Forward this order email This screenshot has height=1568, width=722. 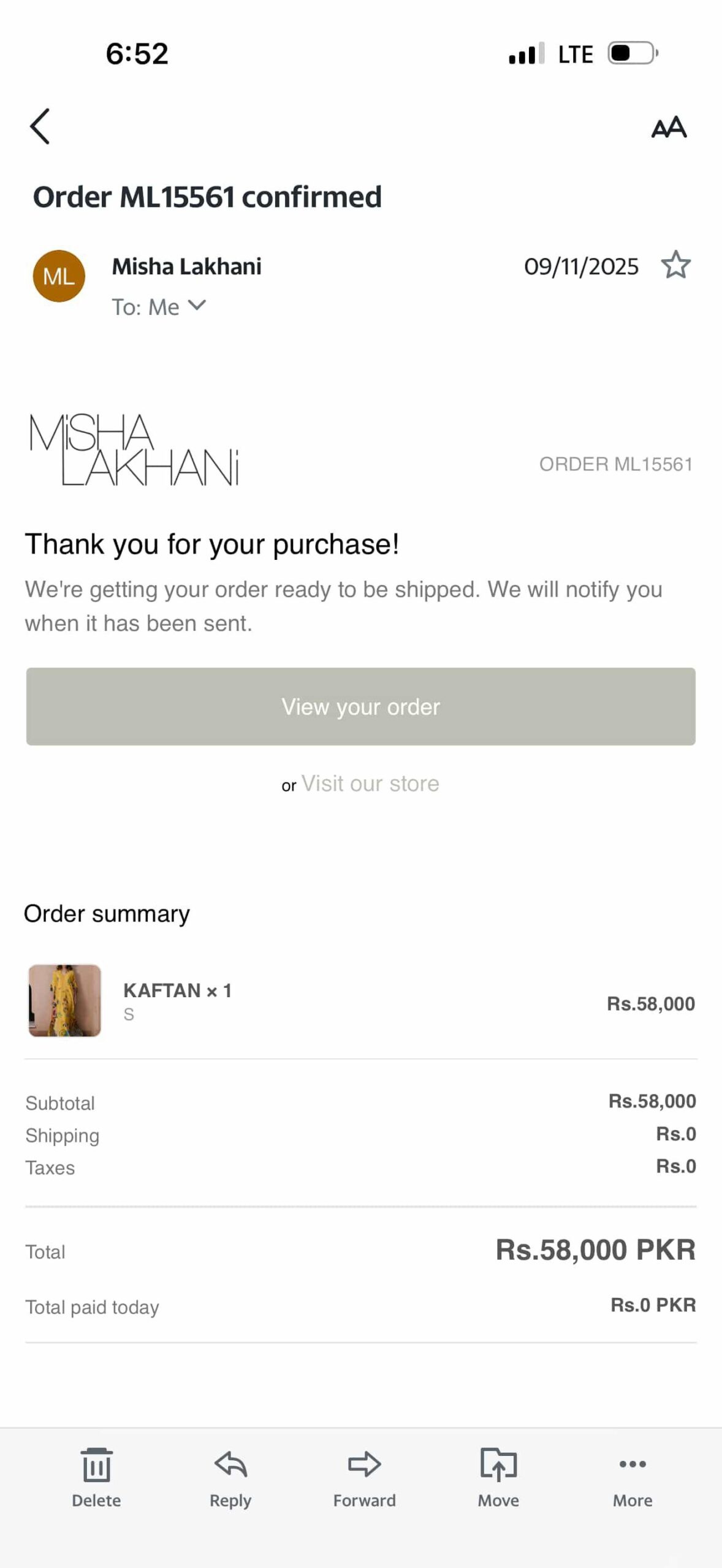point(364,1477)
